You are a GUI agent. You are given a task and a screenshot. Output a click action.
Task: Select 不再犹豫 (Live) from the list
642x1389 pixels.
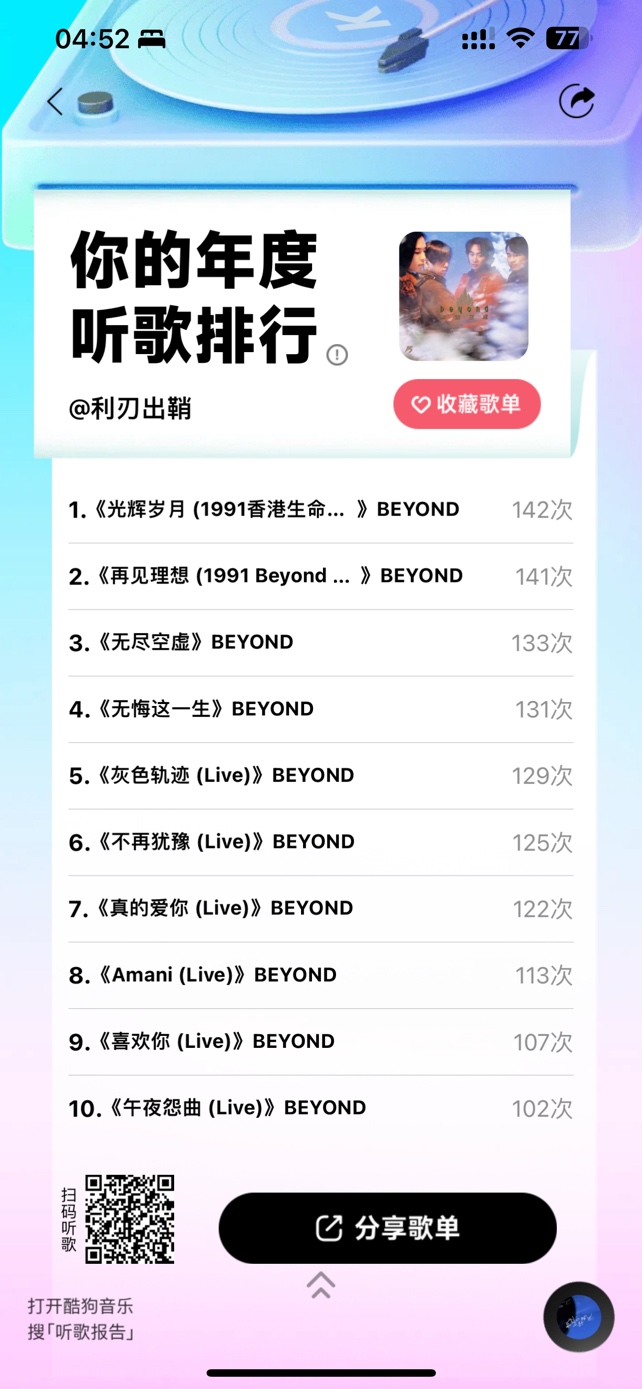(212, 842)
